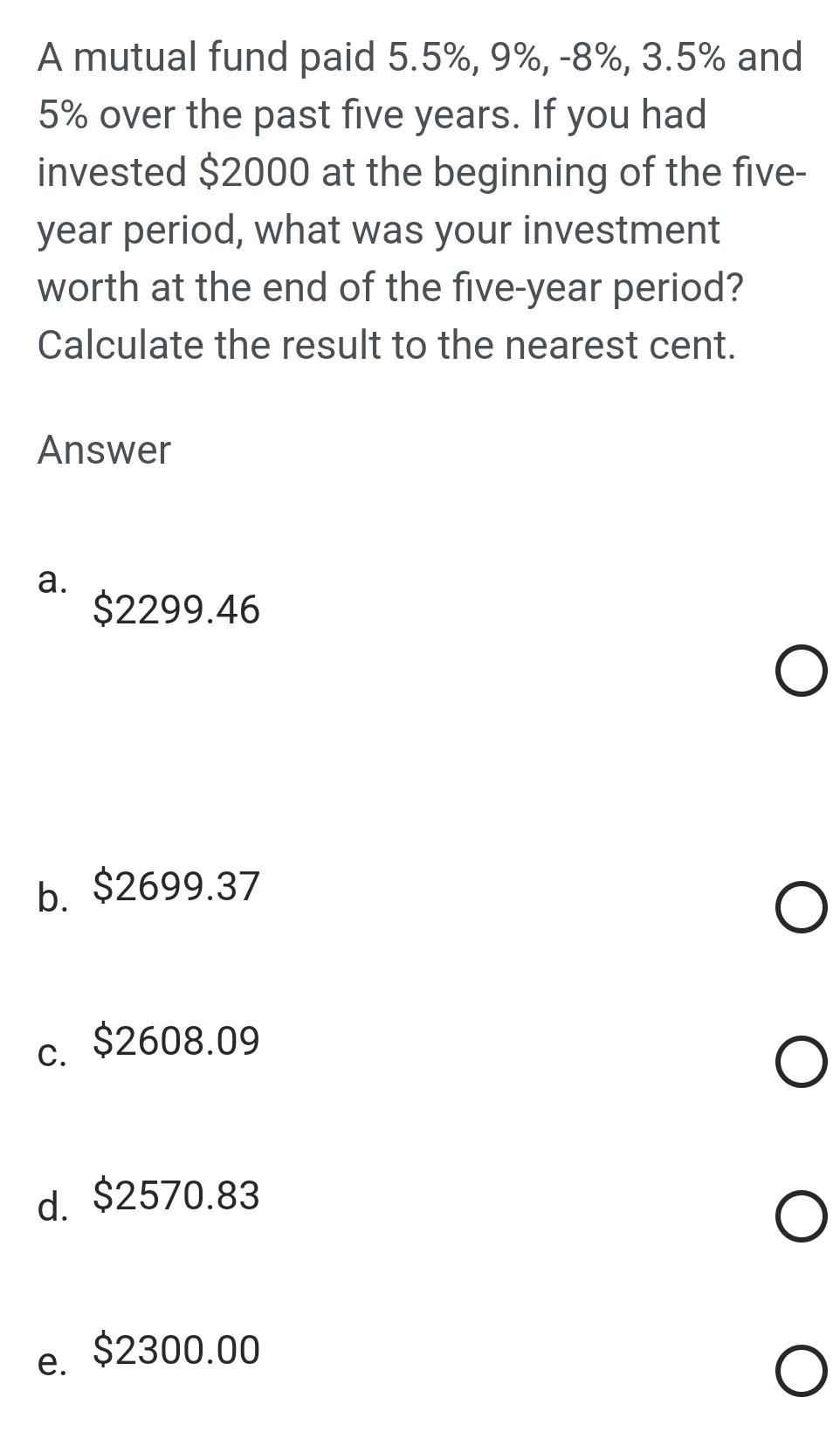The image size is (840, 1432).
Task: Click the Answer heading
Action: coord(104,451)
